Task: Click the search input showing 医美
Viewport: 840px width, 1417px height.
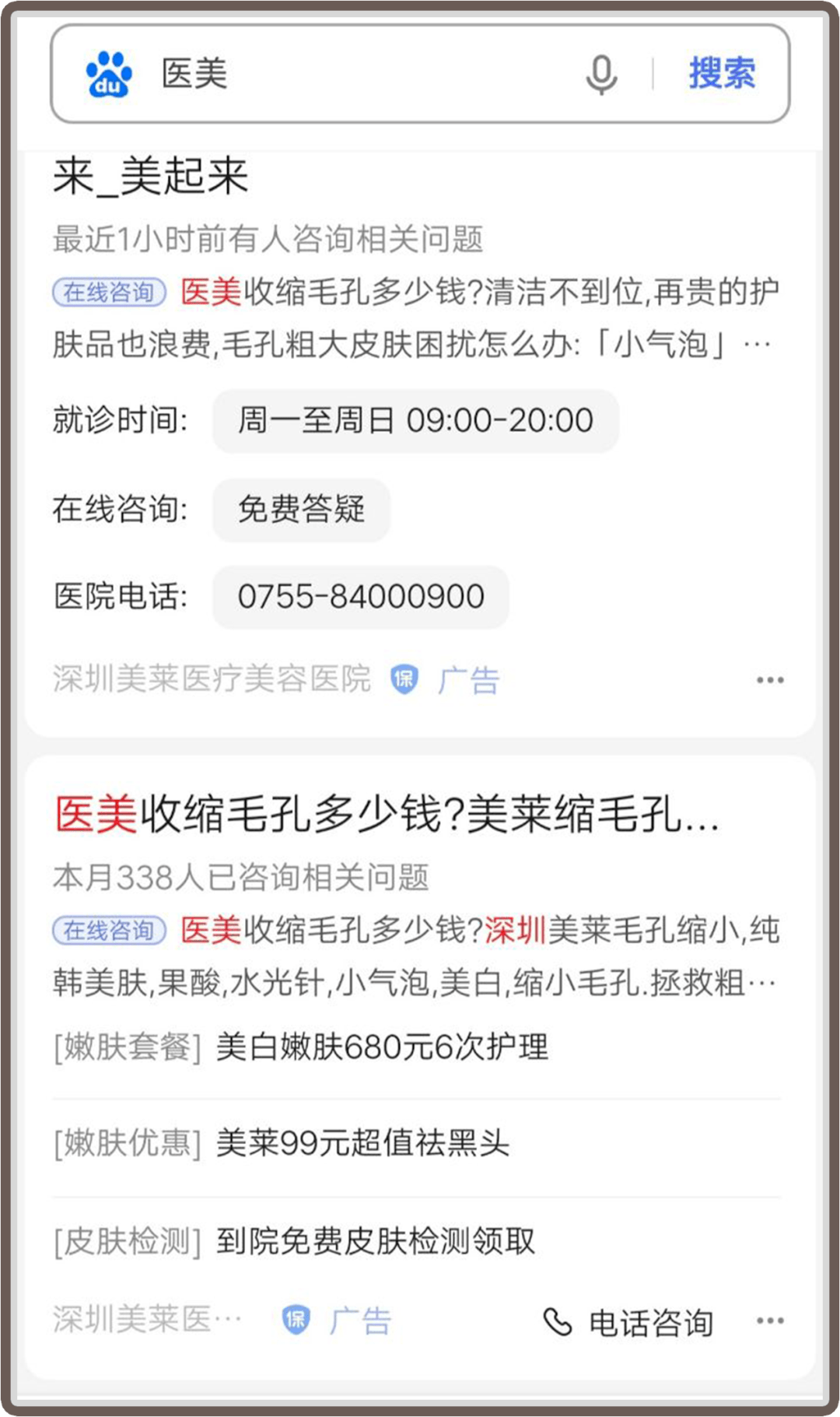Action: point(311,74)
